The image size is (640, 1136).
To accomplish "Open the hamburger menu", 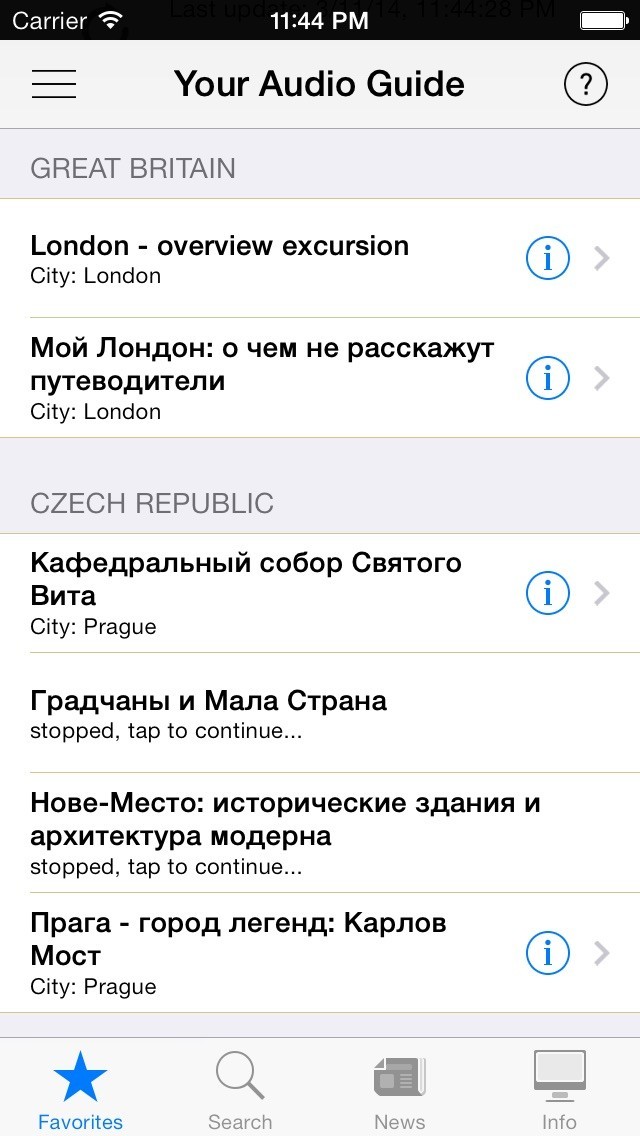I will pyautogui.click(x=54, y=84).
